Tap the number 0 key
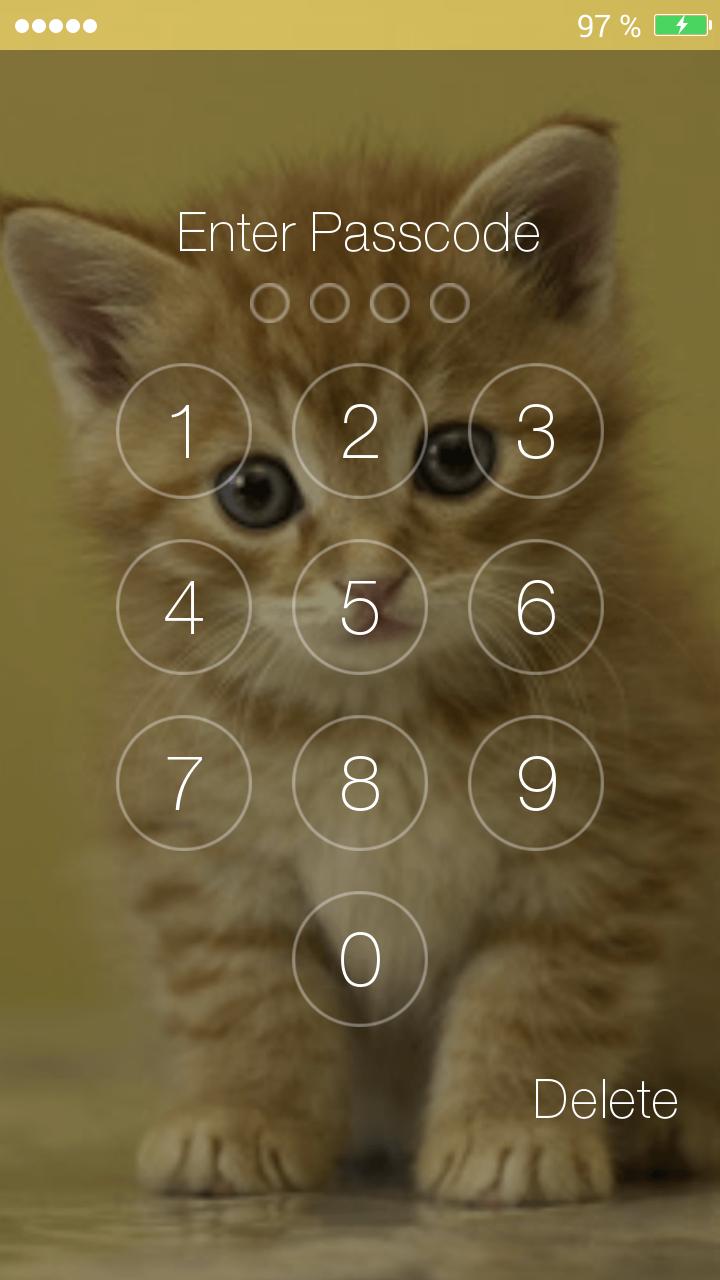This screenshot has width=720, height=1280. coord(360,959)
